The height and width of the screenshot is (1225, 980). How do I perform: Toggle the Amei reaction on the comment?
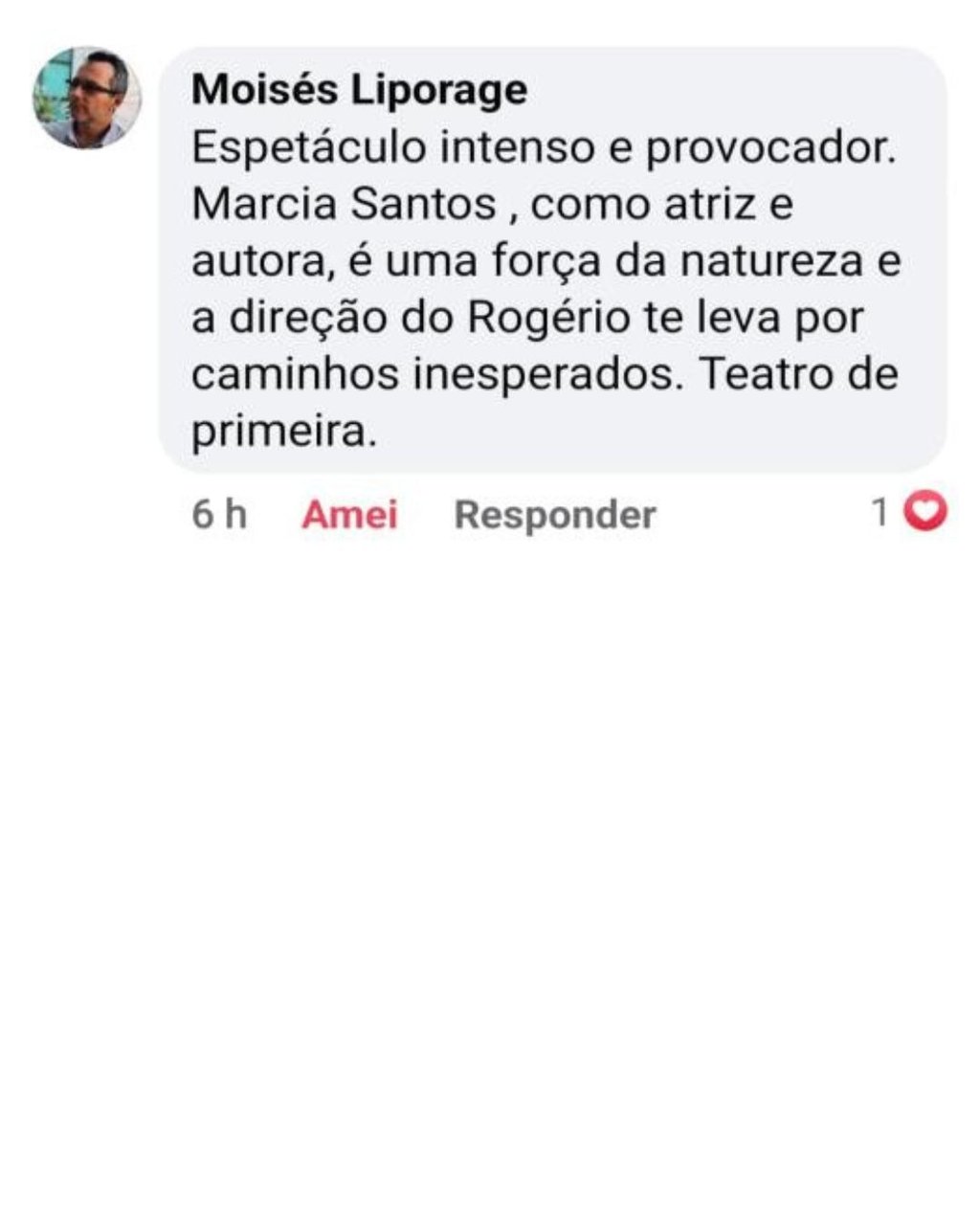click(x=349, y=515)
